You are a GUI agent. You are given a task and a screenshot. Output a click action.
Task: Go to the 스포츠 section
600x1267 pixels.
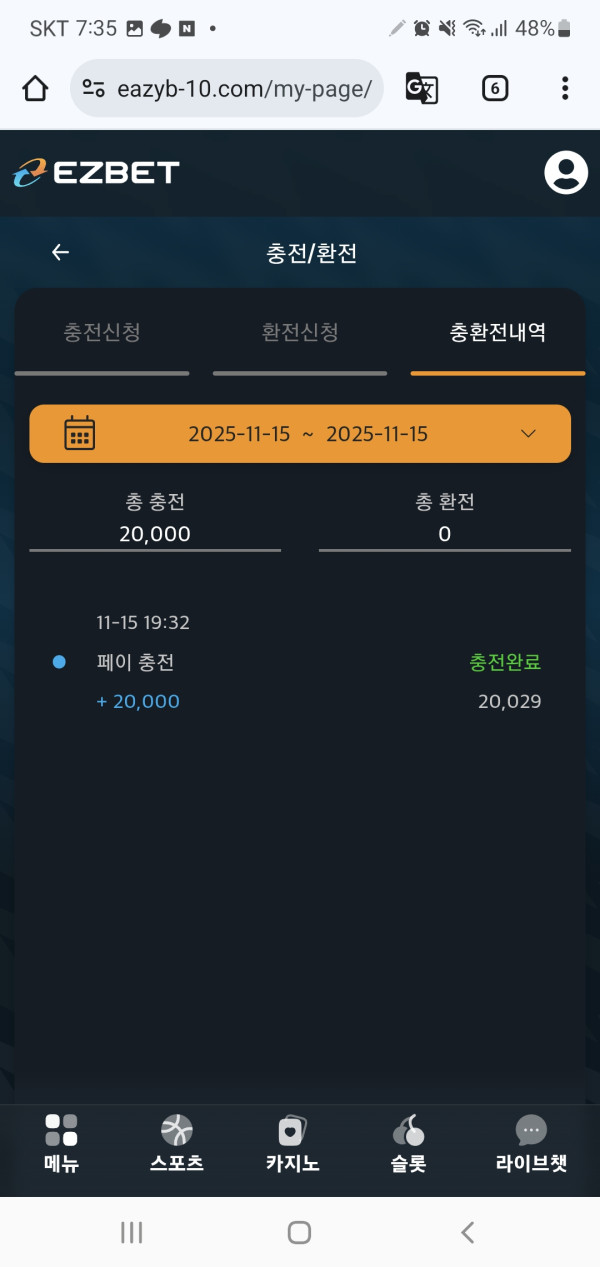click(177, 1143)
